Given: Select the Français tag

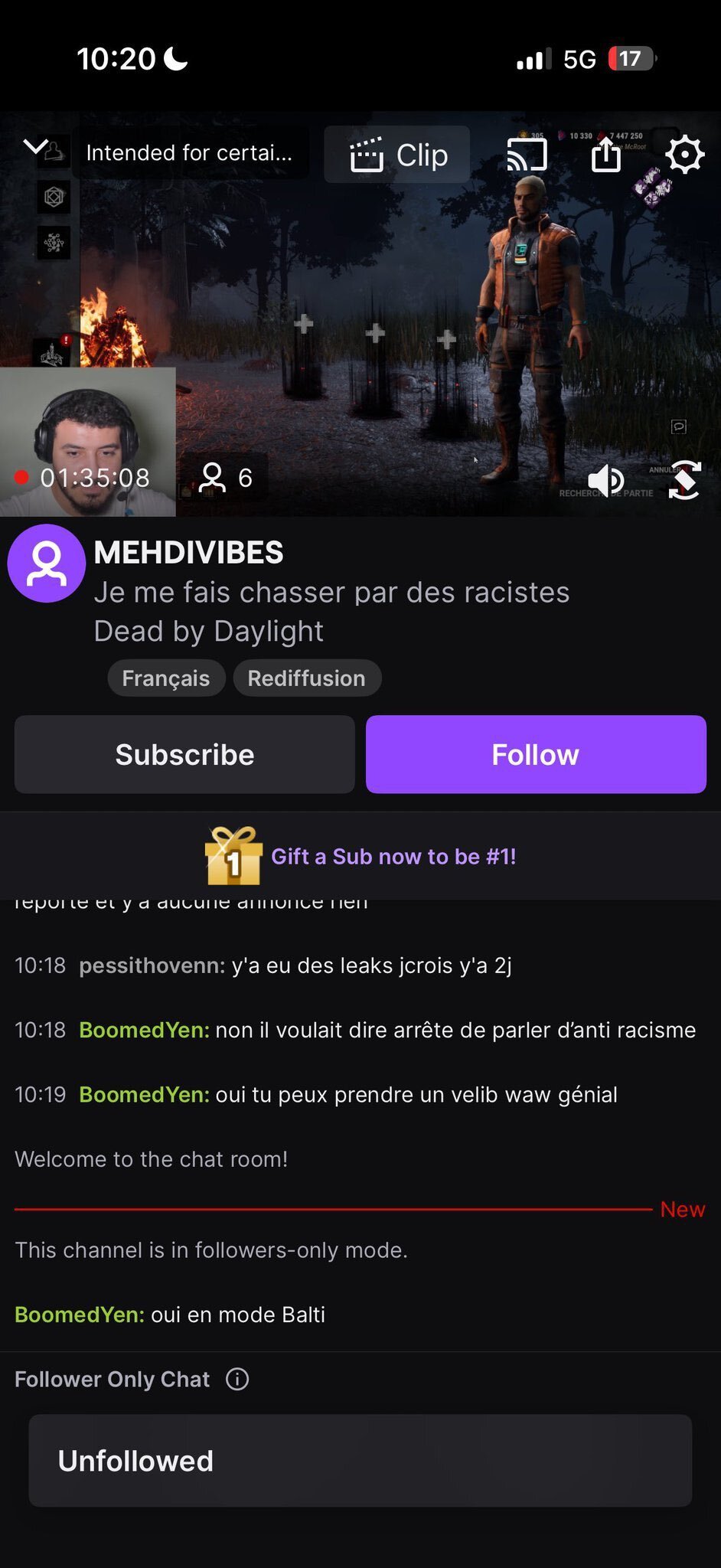Looking at the screenshot, I should coord(166,678).
